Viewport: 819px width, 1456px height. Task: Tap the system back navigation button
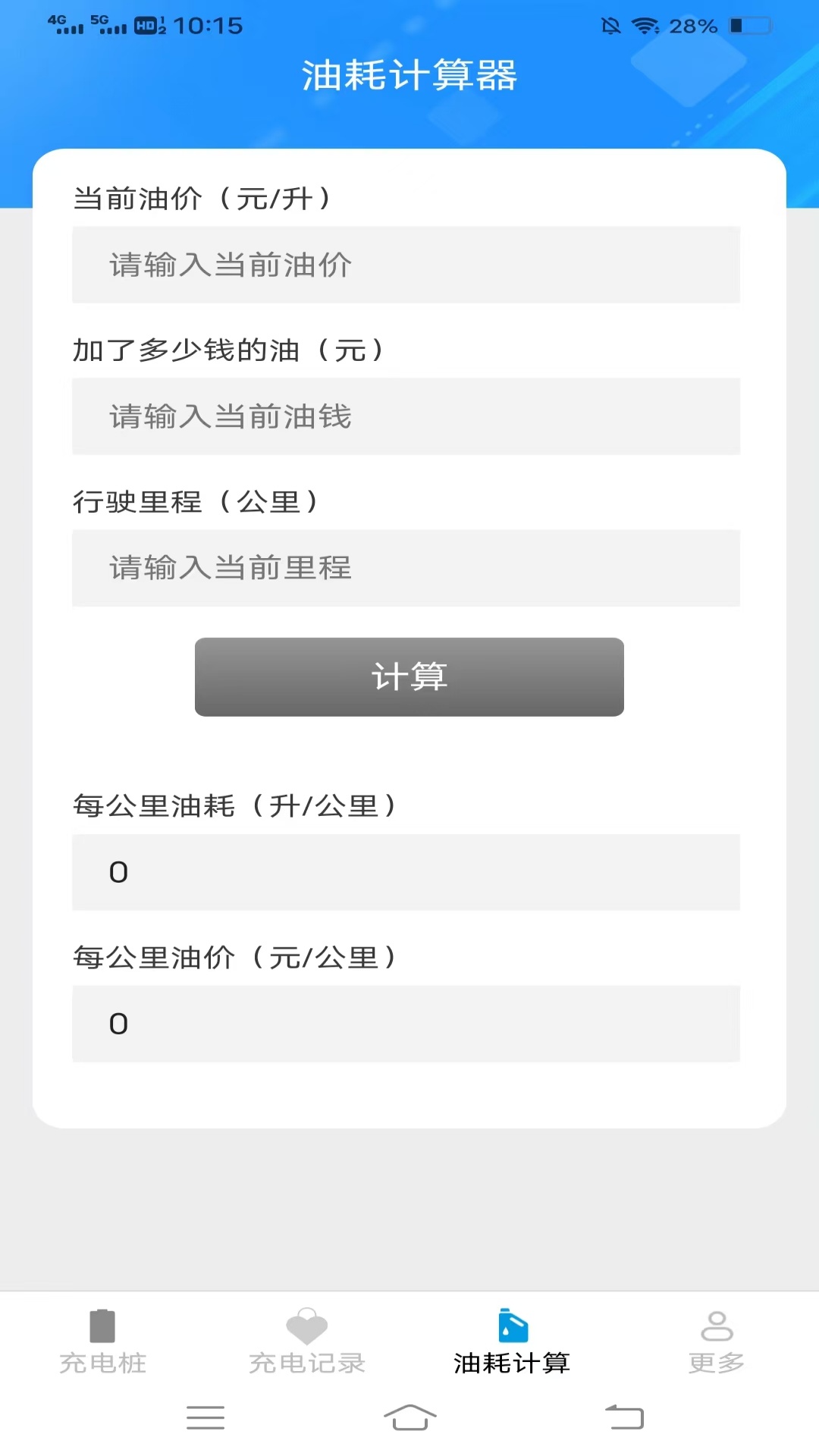(624, 1417)
